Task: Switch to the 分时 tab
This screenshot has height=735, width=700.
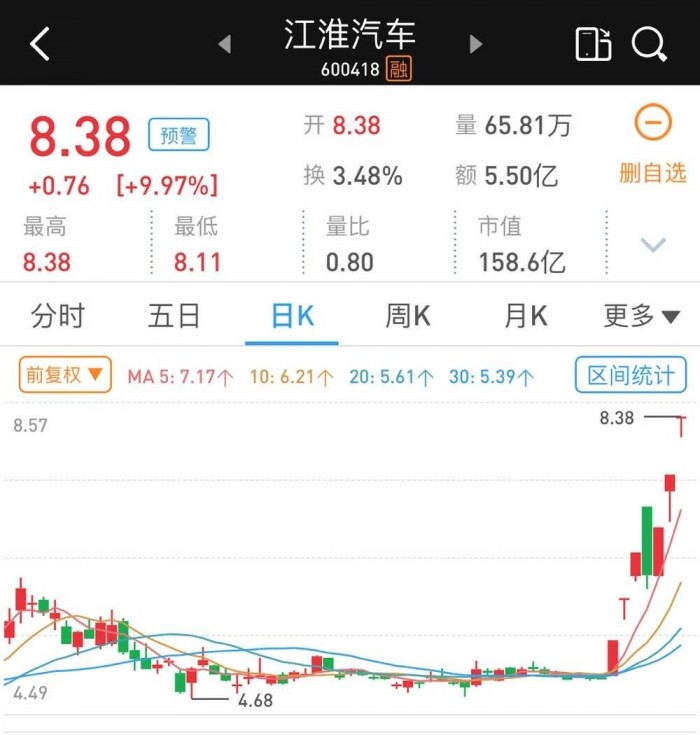Action: tap(58, 317)
